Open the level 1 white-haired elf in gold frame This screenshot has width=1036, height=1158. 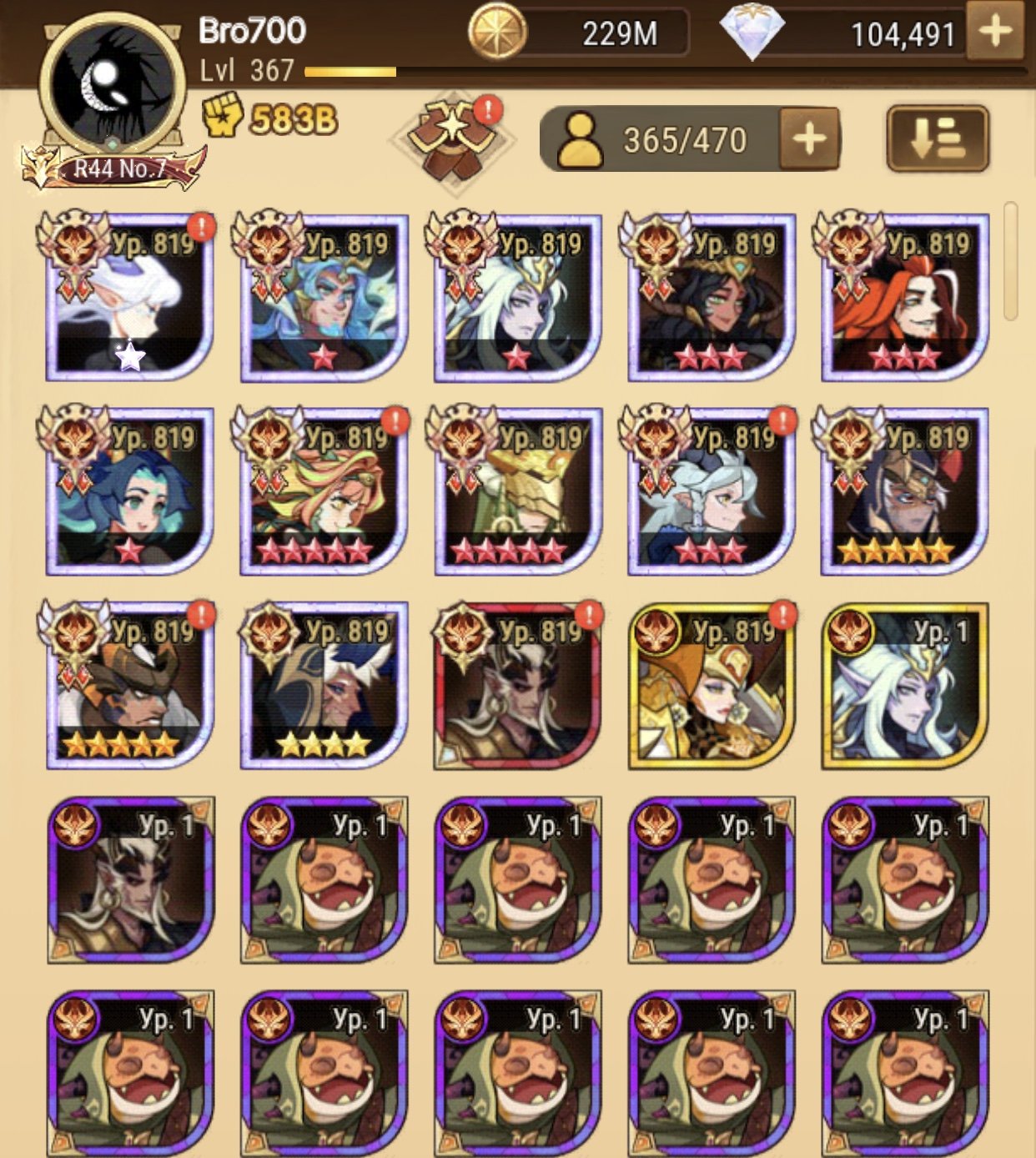[905, 686]
